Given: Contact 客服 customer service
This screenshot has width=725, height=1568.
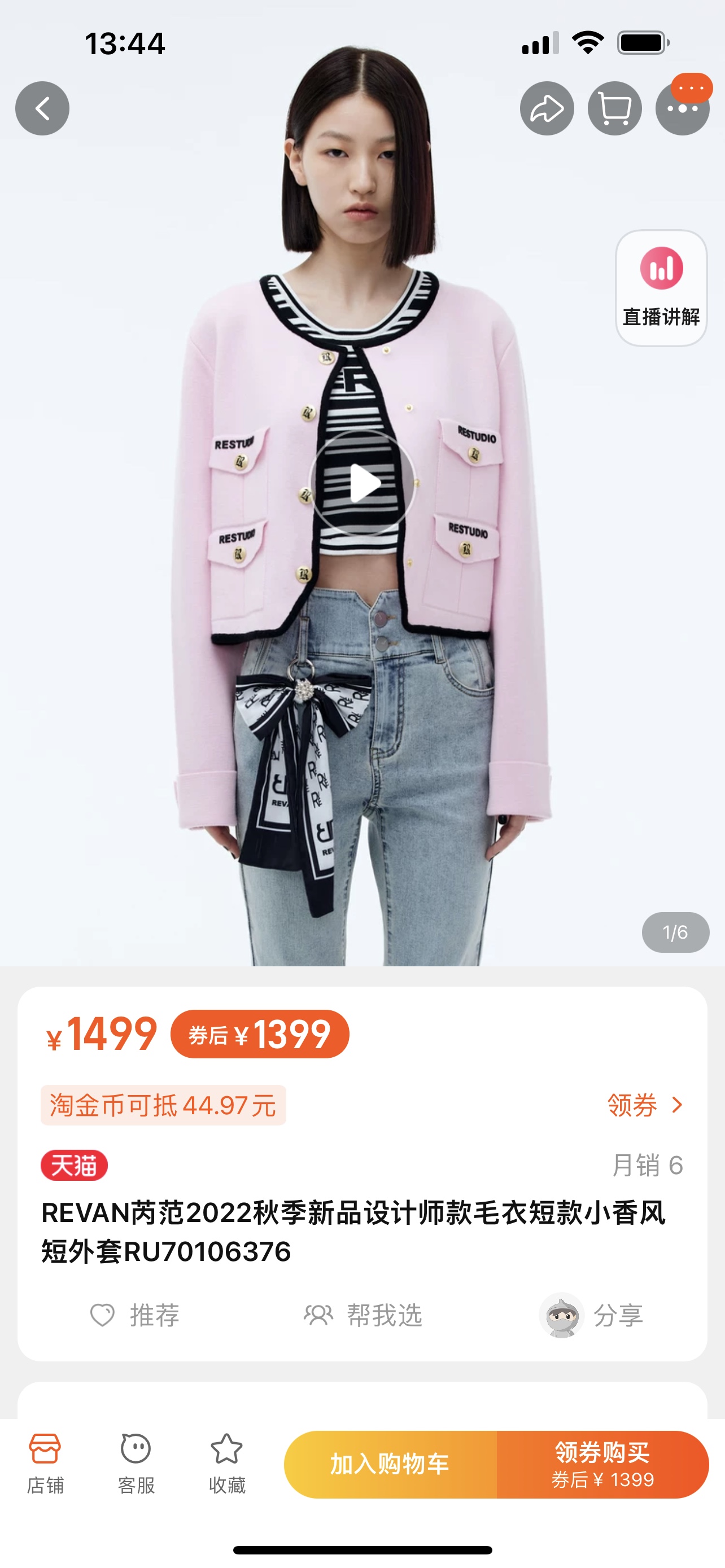Looking at the screenshot, I should [136, 1464].
